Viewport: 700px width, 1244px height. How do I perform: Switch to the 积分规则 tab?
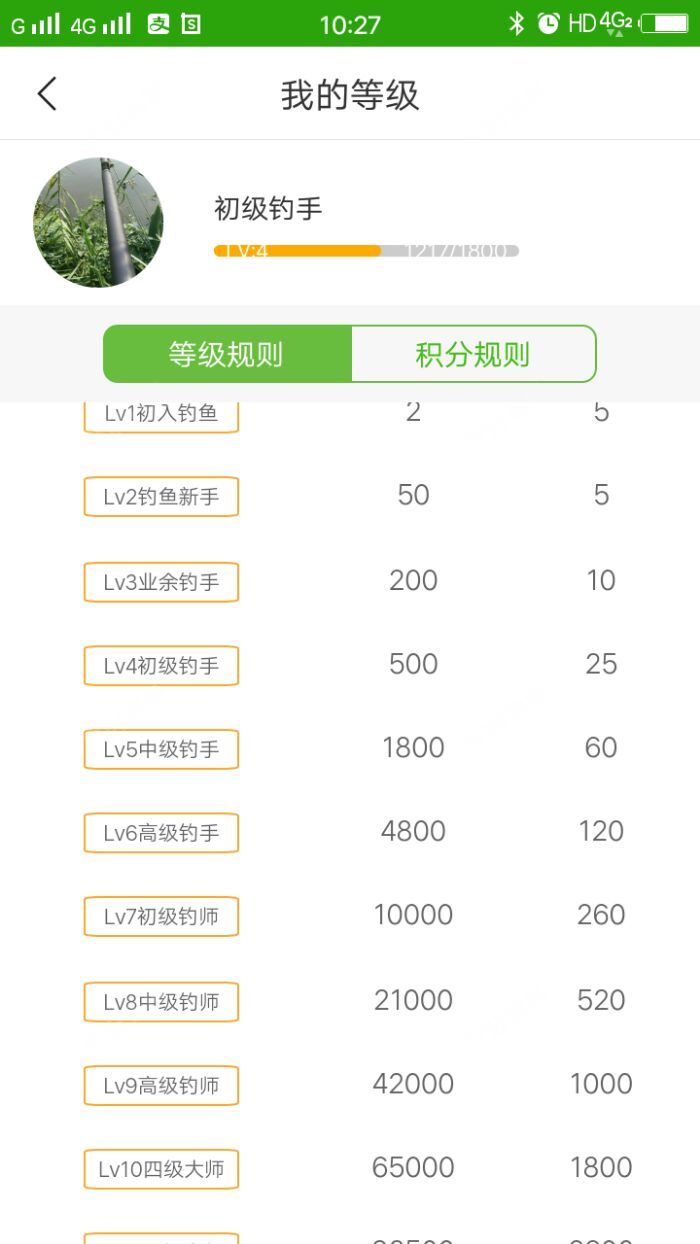pos(473,354)
